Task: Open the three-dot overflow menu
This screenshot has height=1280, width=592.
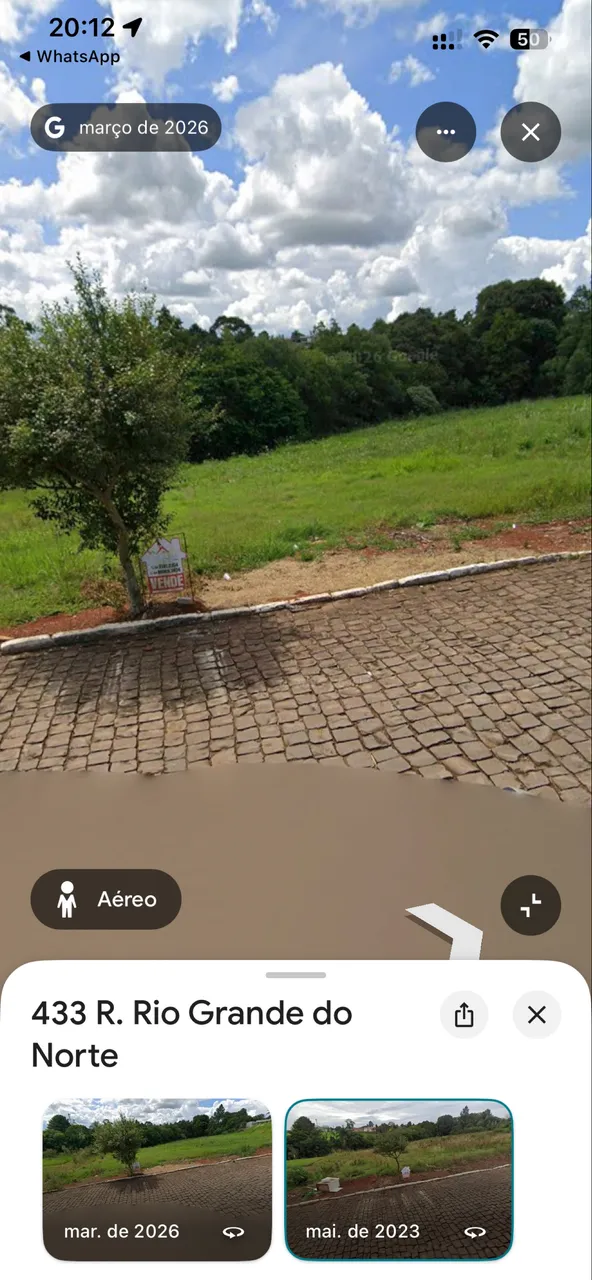Action: (x=446, y=132)
